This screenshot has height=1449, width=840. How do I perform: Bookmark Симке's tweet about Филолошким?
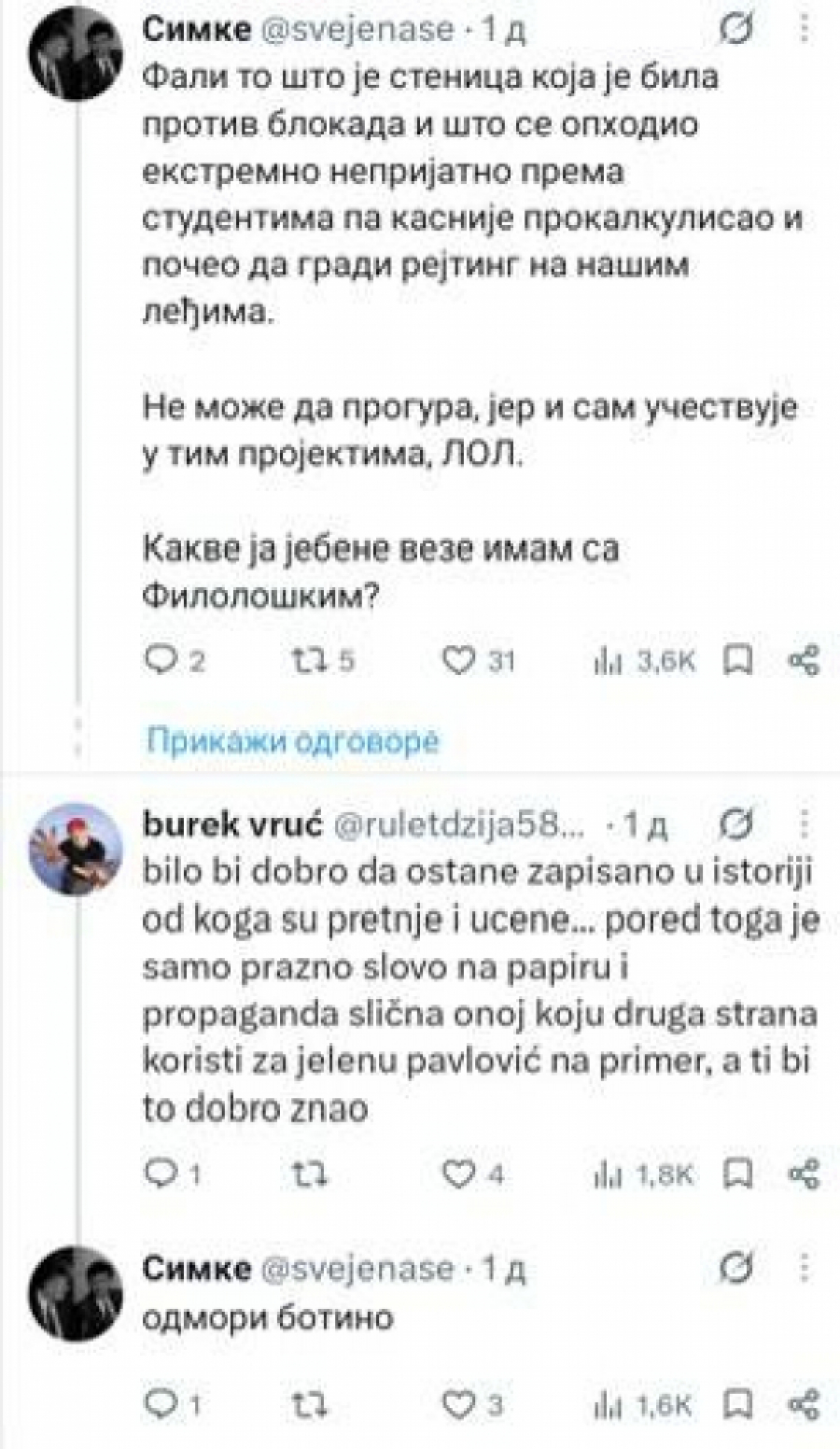pos(740,660)
